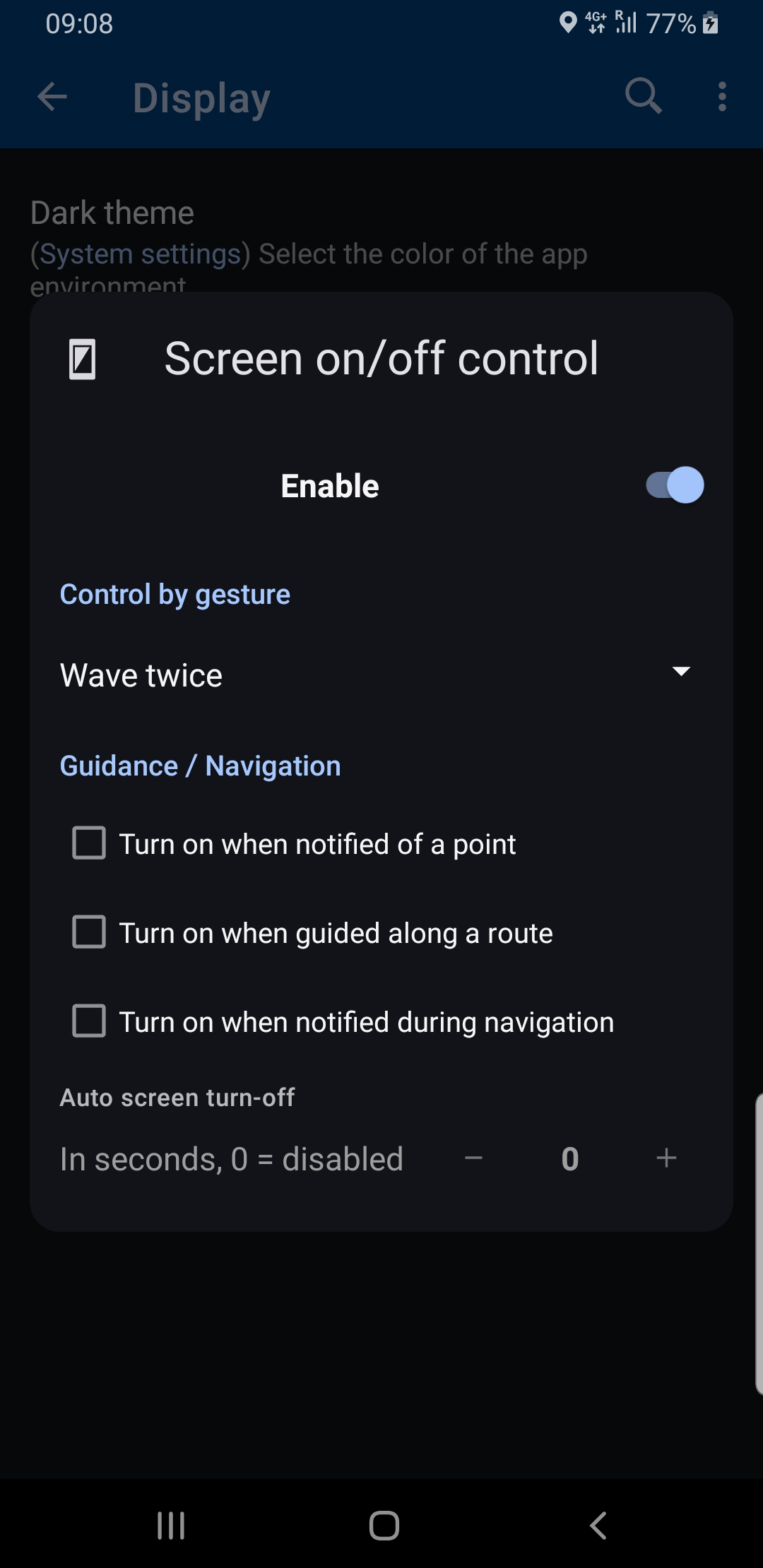Toggle the Enable switch off

click(x=675, y=485)
